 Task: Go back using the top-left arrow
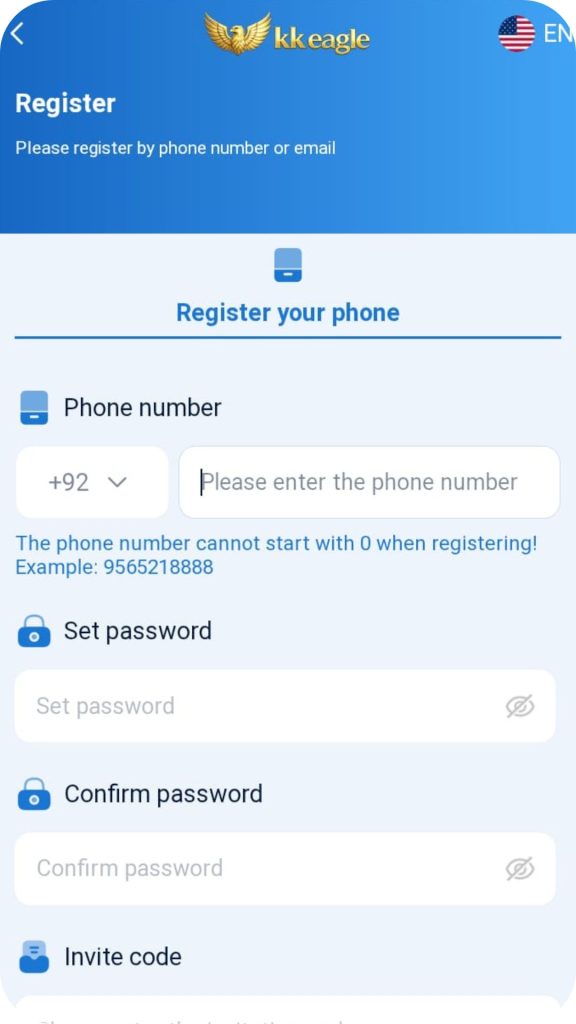18,34
